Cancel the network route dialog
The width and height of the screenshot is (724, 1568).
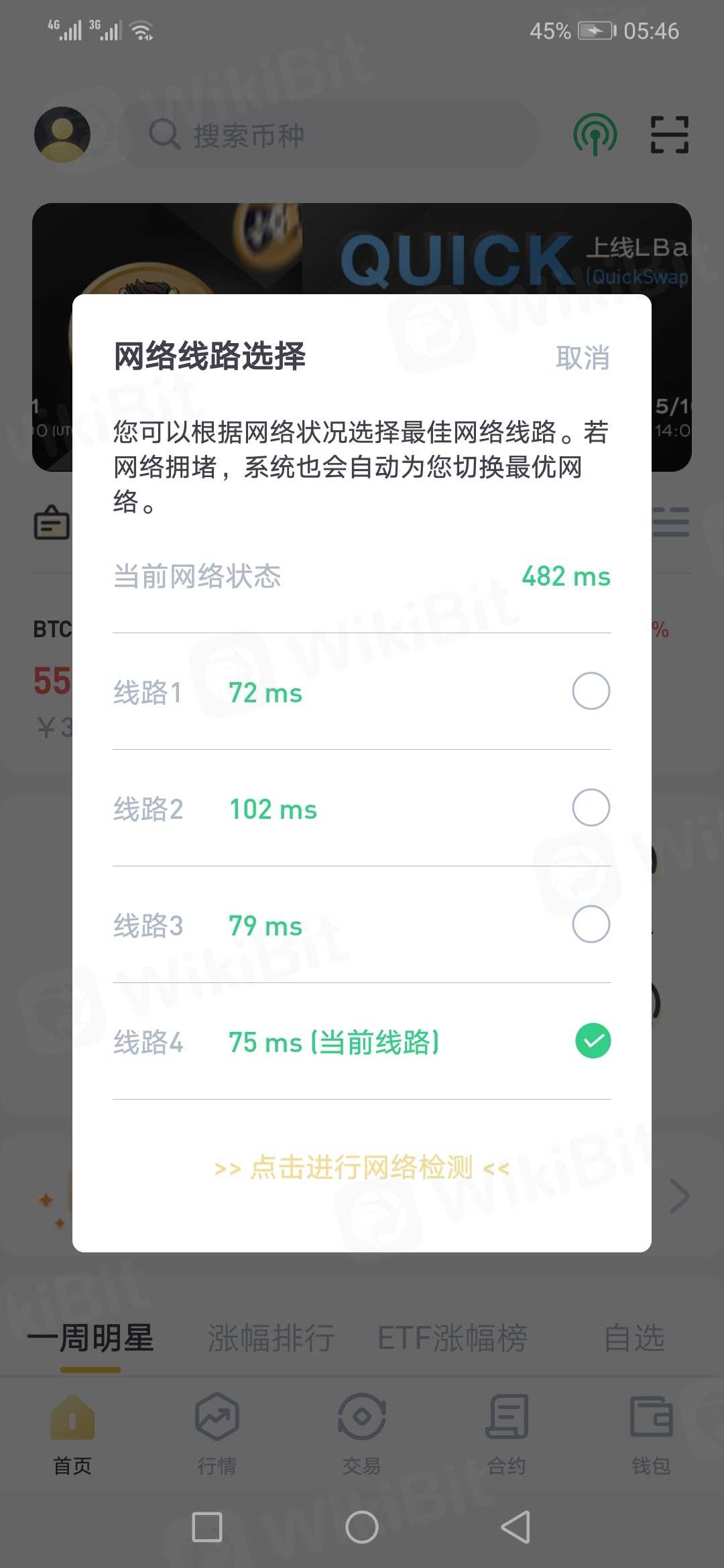pyautogui.click(x=582, y=357)
